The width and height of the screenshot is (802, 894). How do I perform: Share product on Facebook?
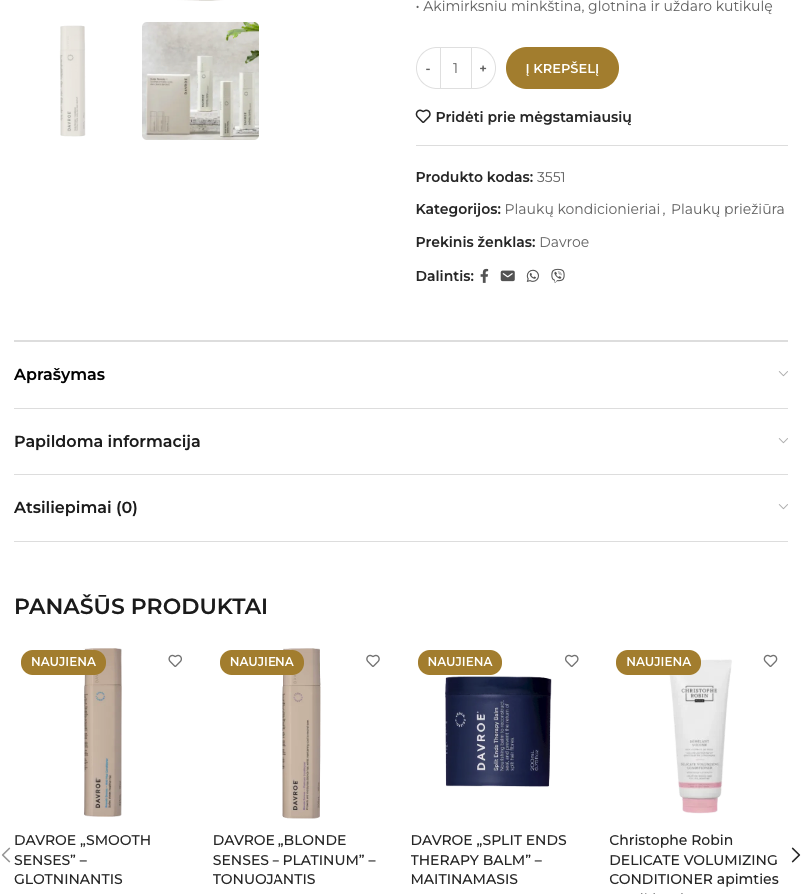pyautogui.click(x=484, y=276)
